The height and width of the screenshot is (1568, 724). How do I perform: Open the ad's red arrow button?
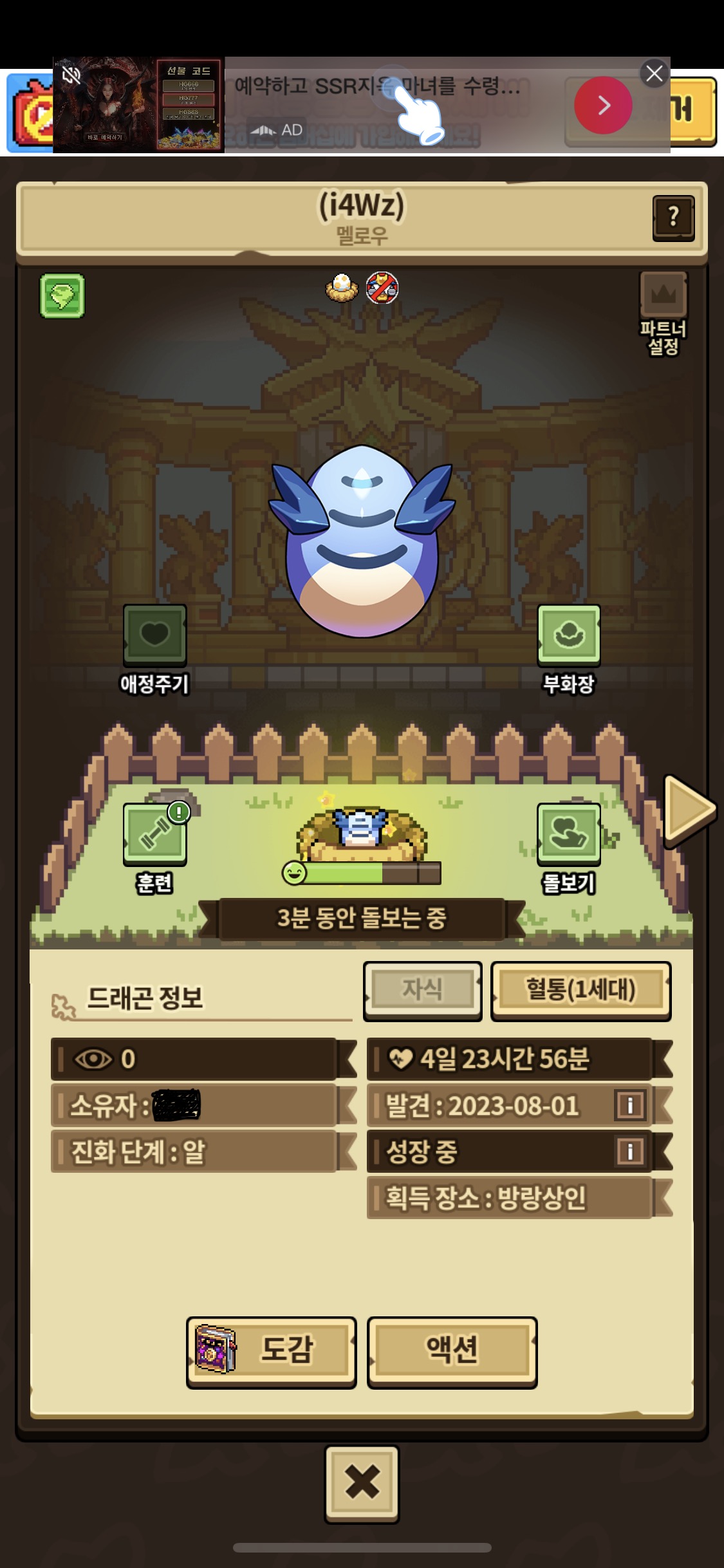(603, 105)
